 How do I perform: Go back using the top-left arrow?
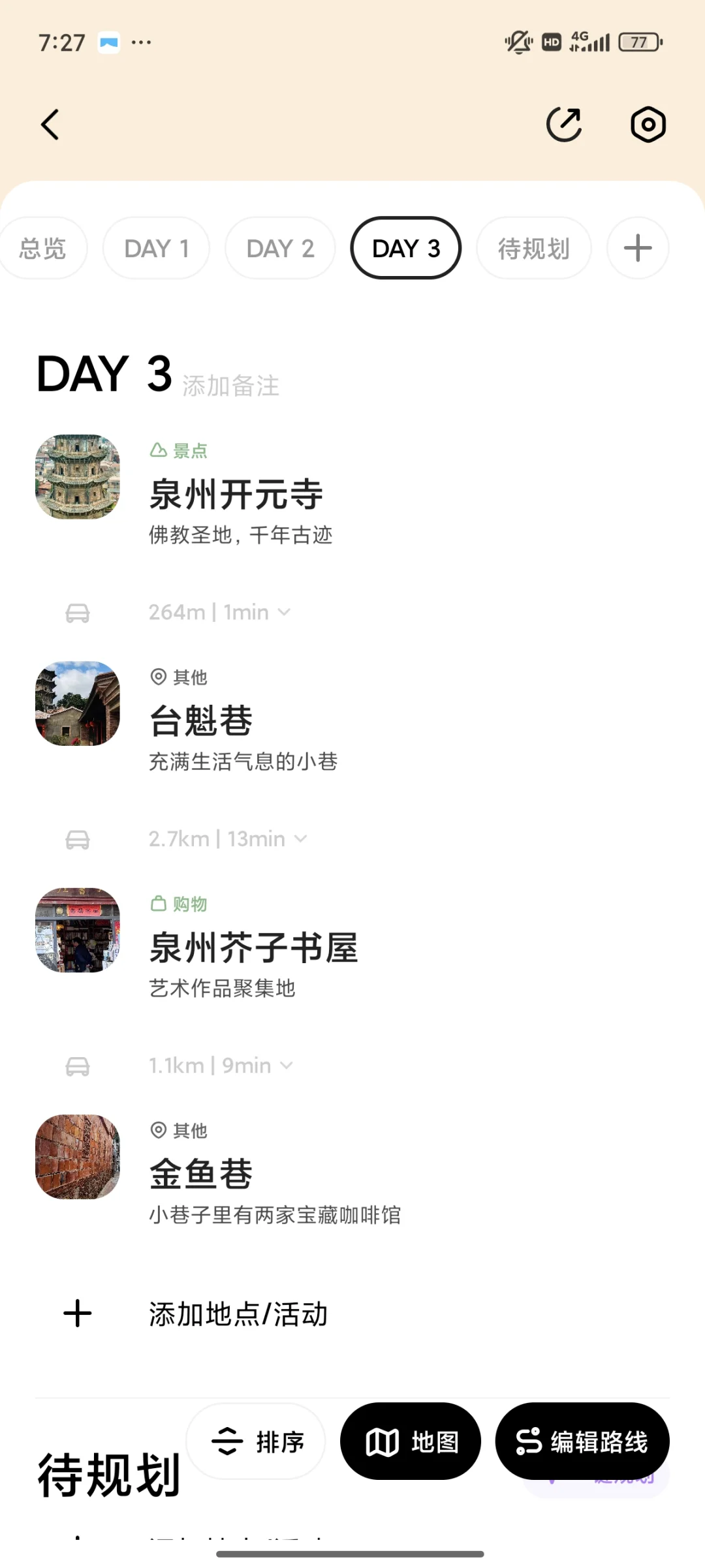click(x=50, y=124)
